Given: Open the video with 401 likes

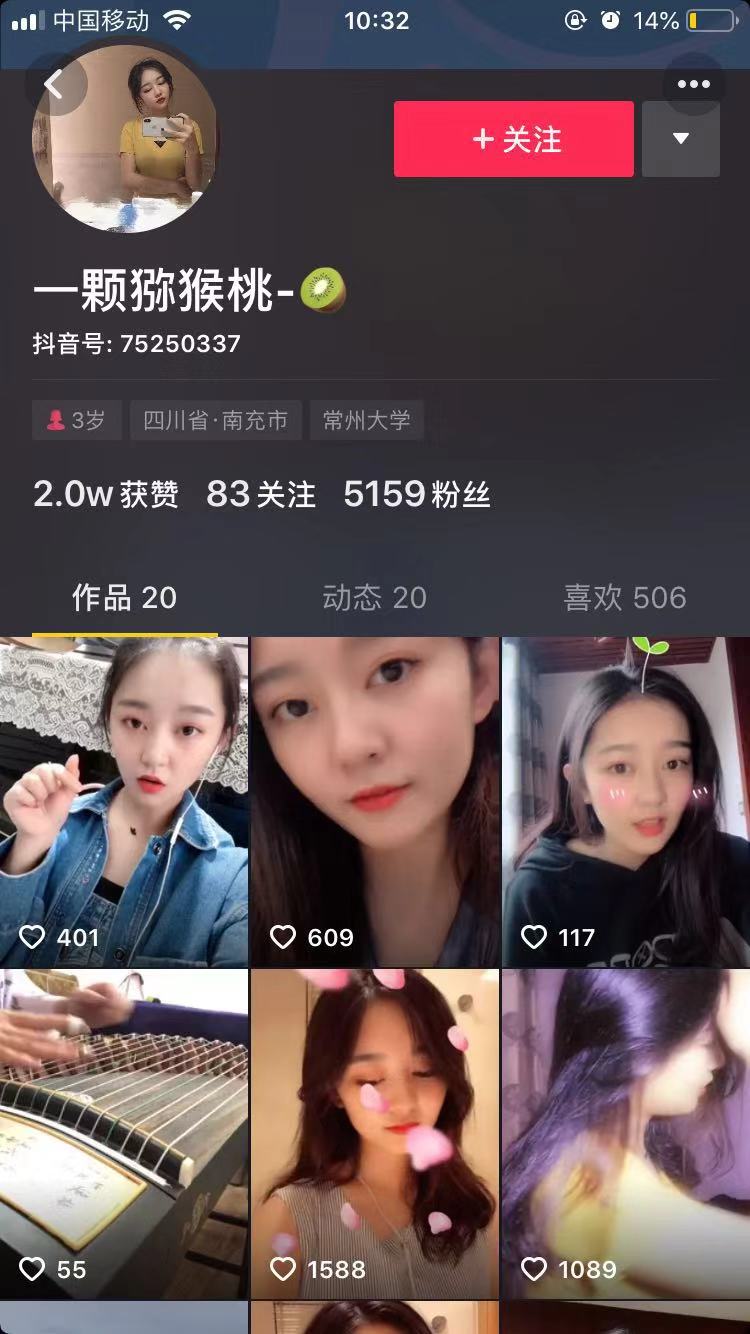Looking at the screenshot, I should pyautogui.click(x=124, y=800).
